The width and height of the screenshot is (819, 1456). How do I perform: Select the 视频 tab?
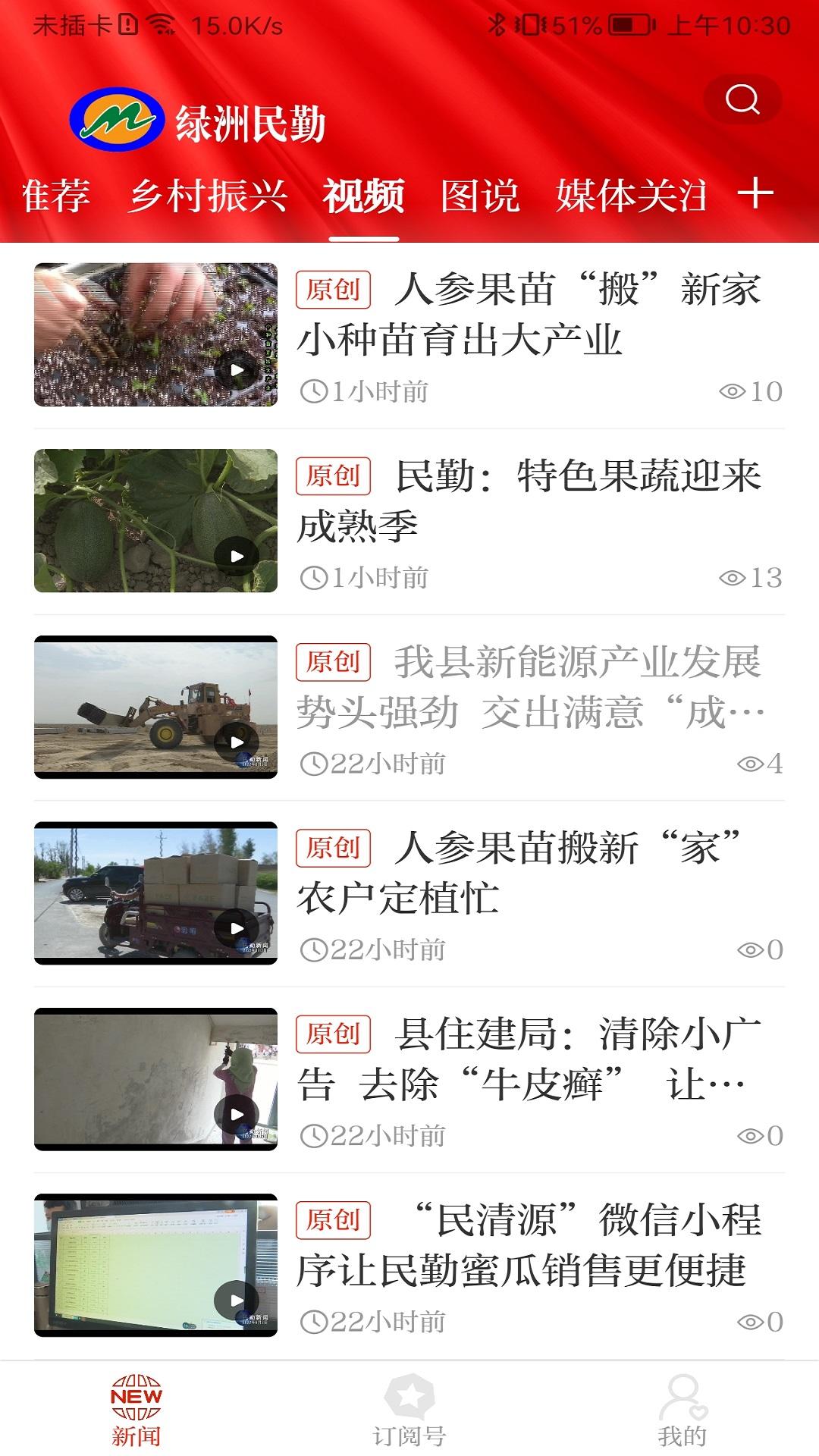click(364, 196)
